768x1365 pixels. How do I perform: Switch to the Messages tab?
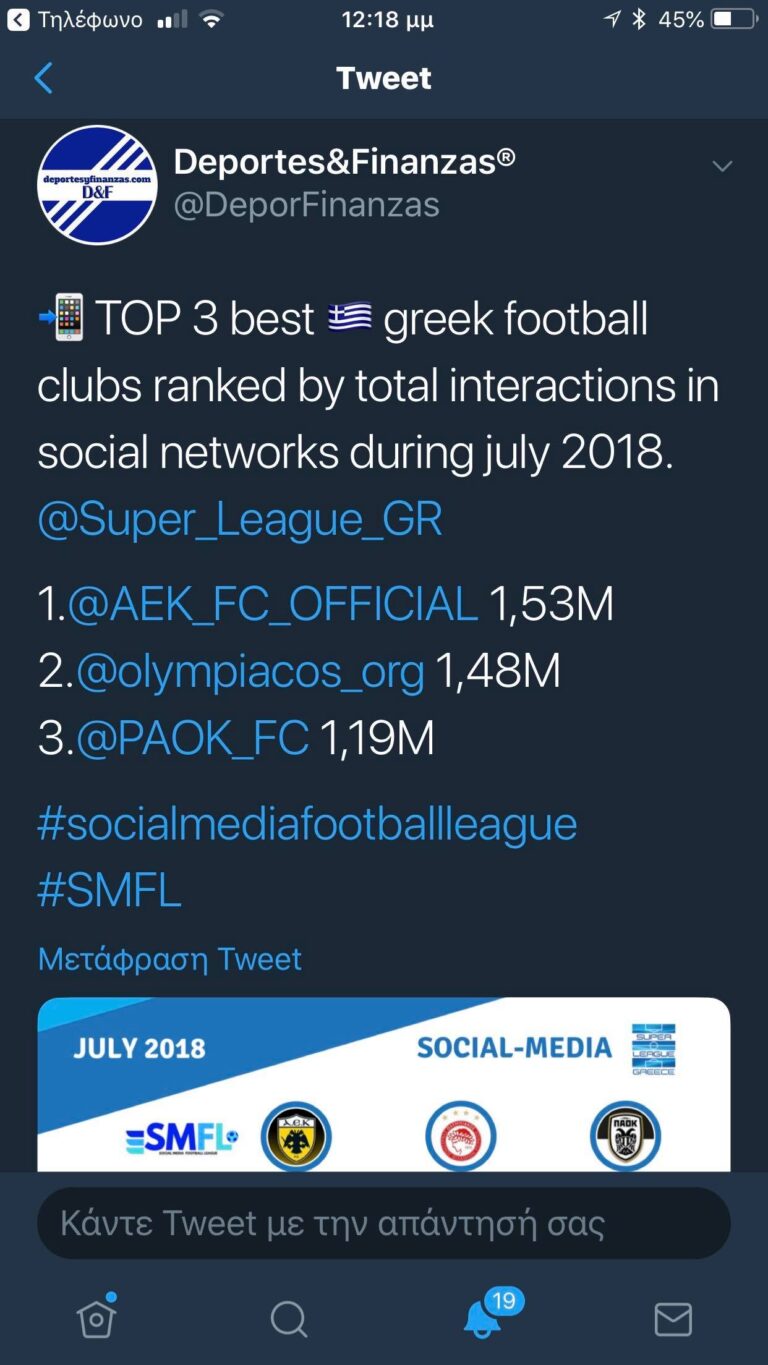click(x=672, y=1319)
